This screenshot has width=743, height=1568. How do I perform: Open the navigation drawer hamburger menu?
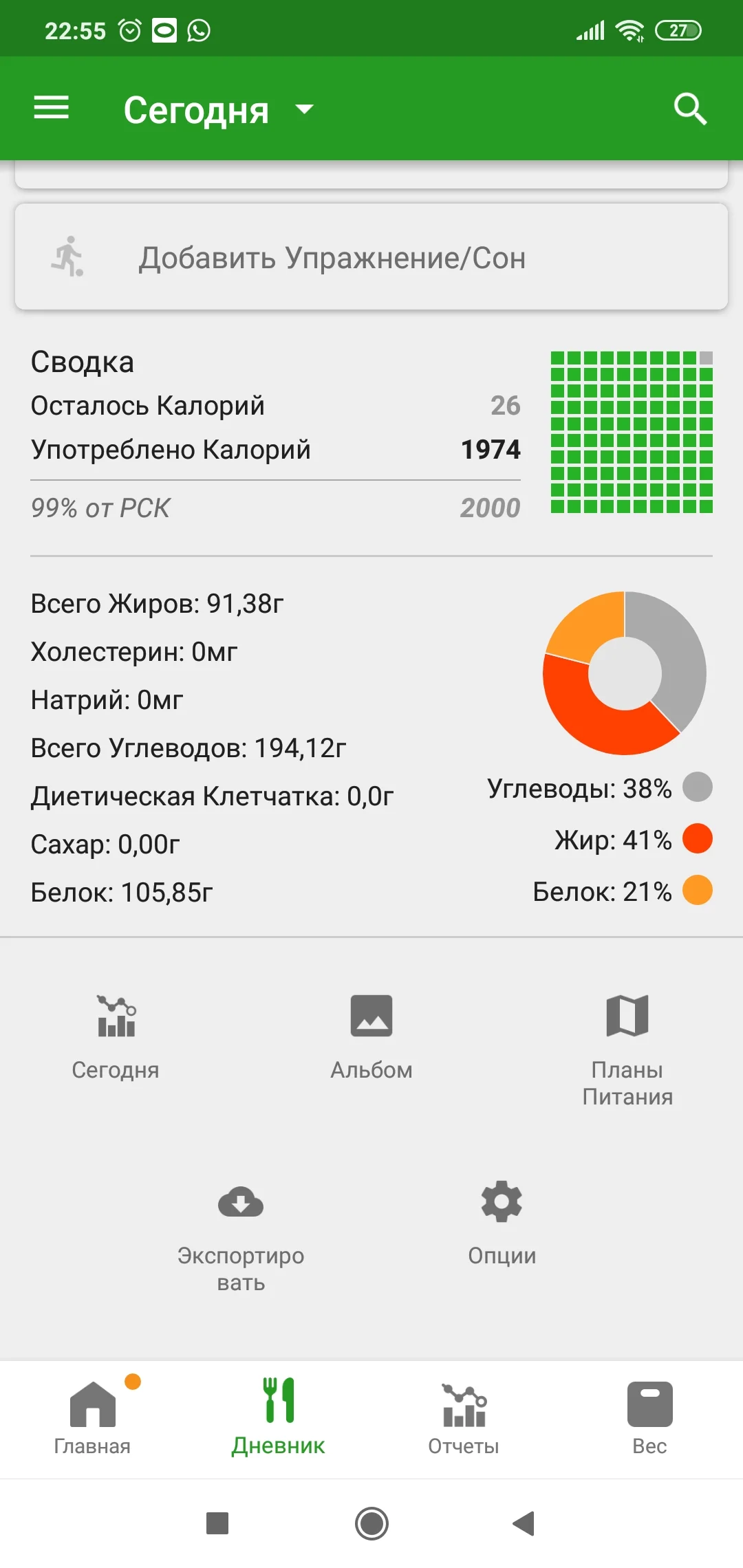[x=50, y=108]
